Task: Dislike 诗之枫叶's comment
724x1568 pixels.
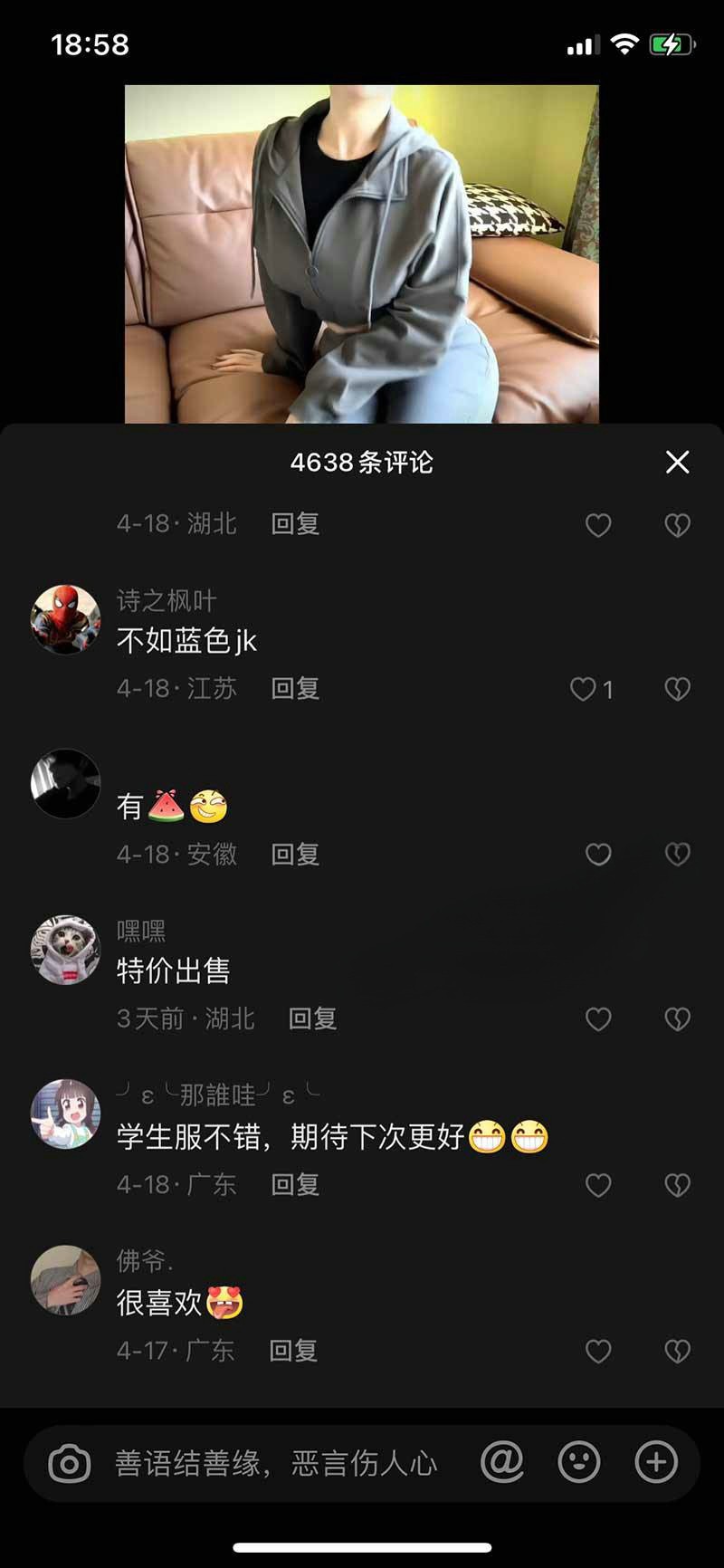Action: pos(677,690)
